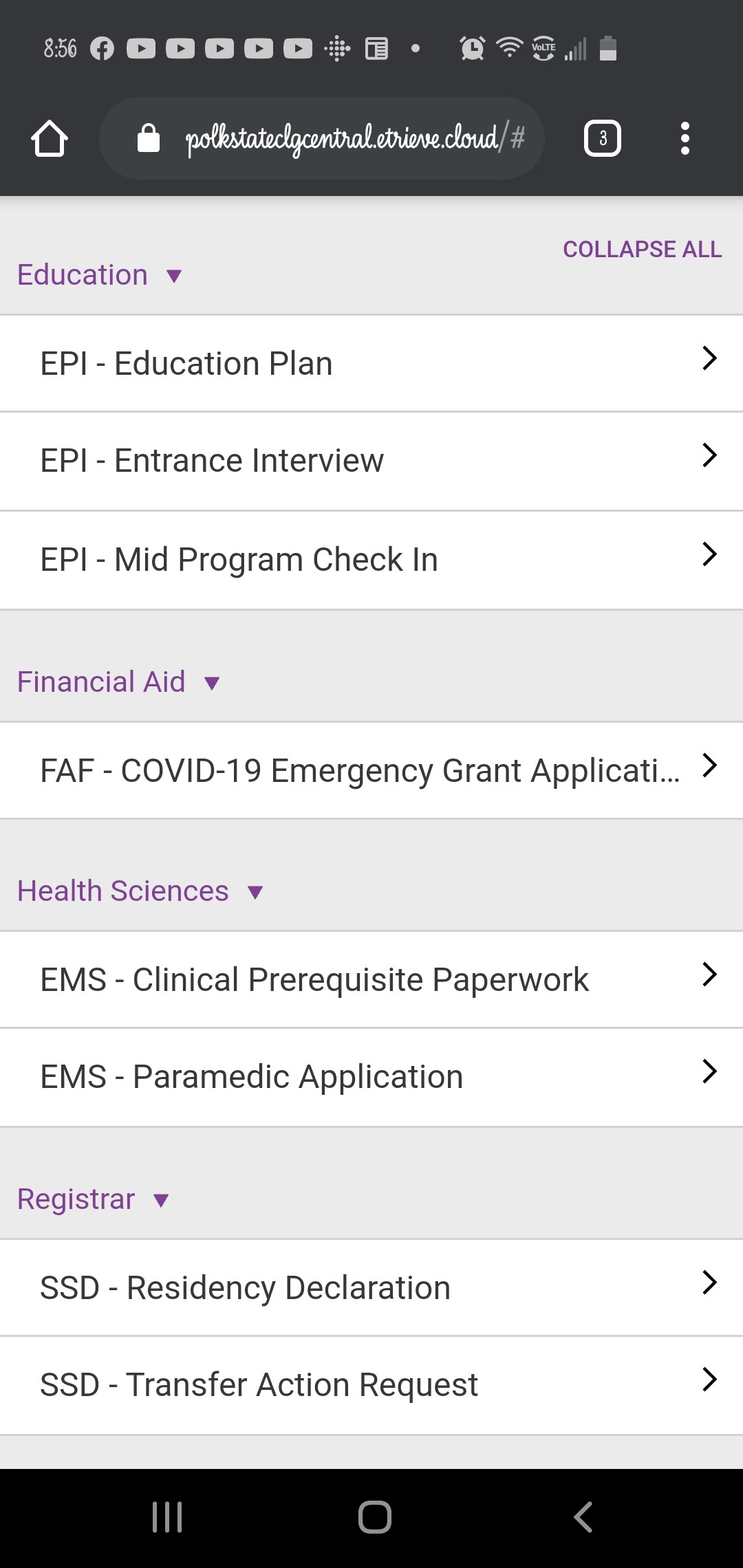Tap the browser home icon

pos(50,138)
